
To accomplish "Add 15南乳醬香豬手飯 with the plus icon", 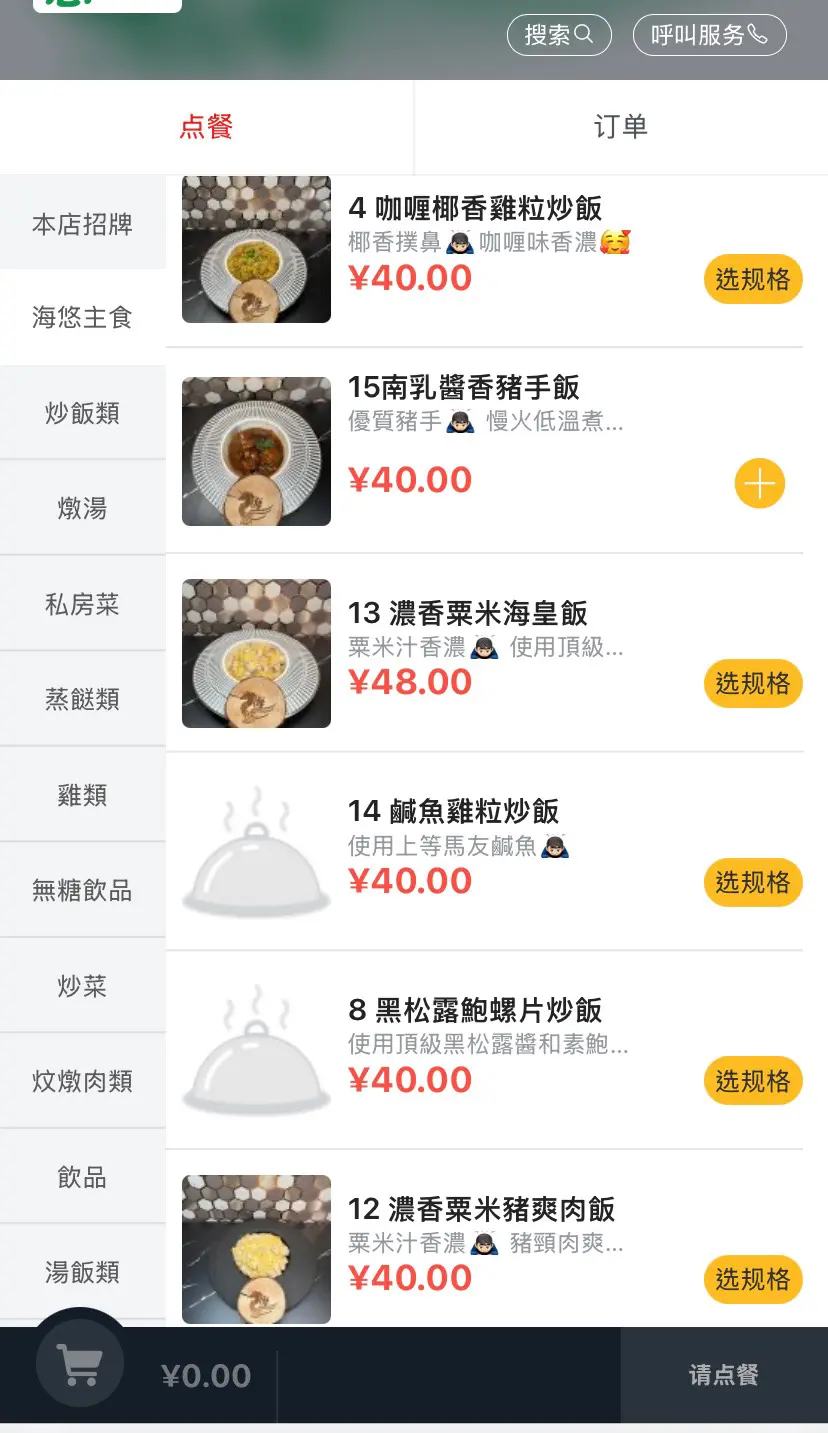I will [x=759, y=484].
